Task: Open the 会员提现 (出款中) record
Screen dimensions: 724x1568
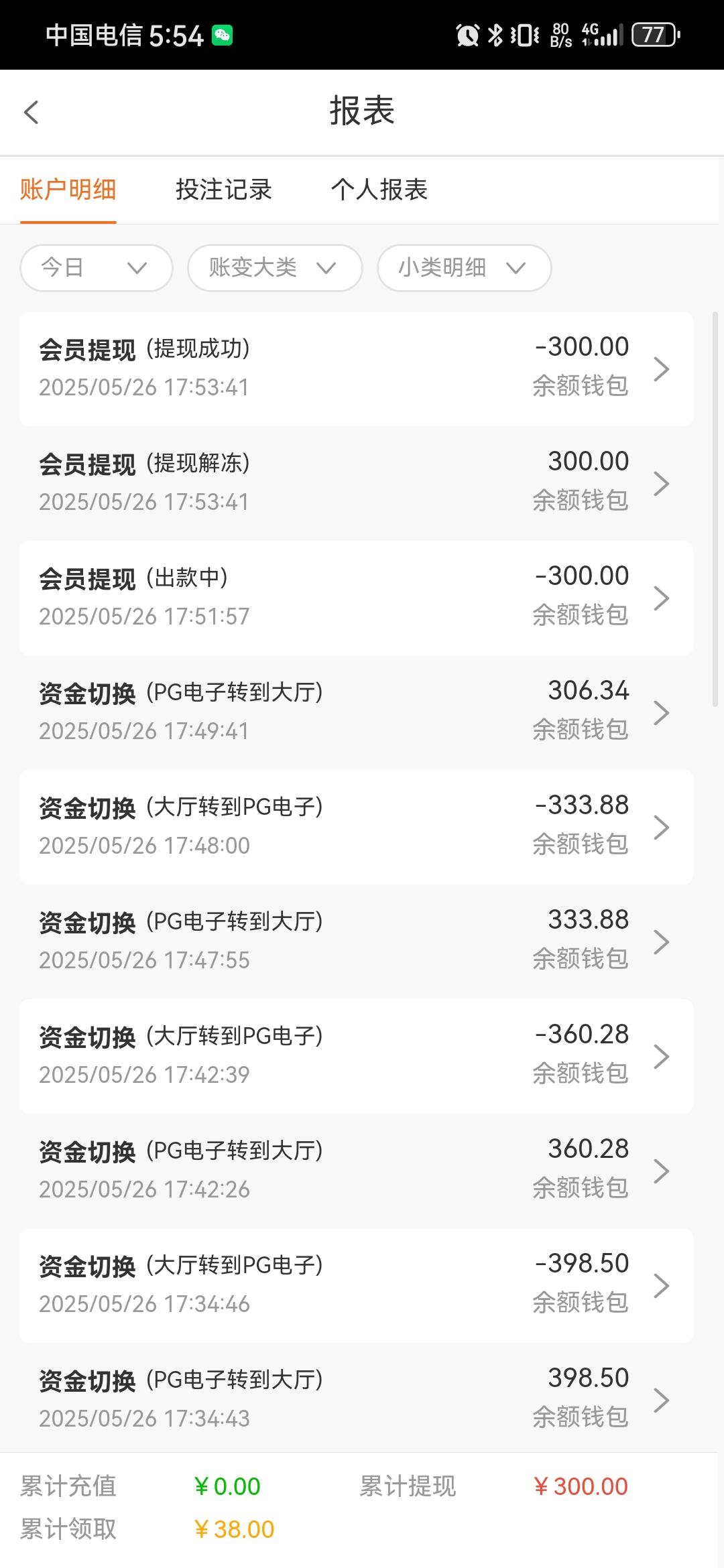Action: (355, 598)
